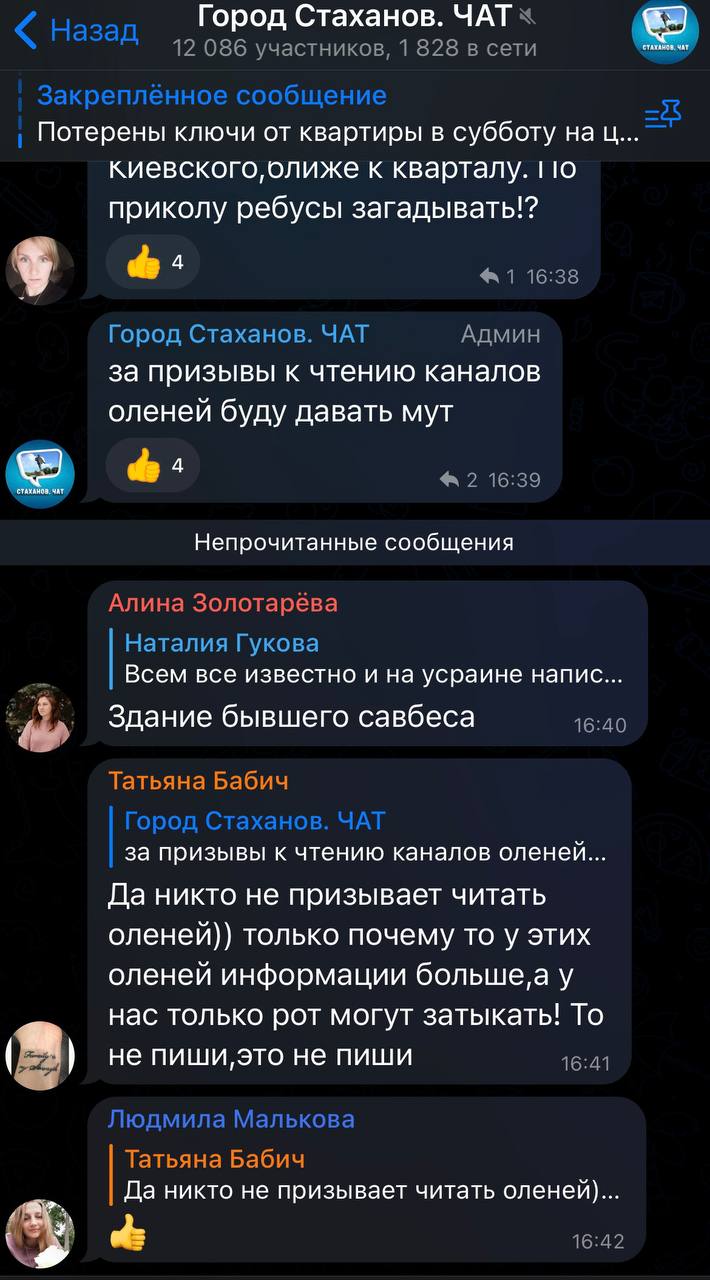
Task: Open the Город Стаханов. ЧАТ group info header
Action: coord(354,31)
